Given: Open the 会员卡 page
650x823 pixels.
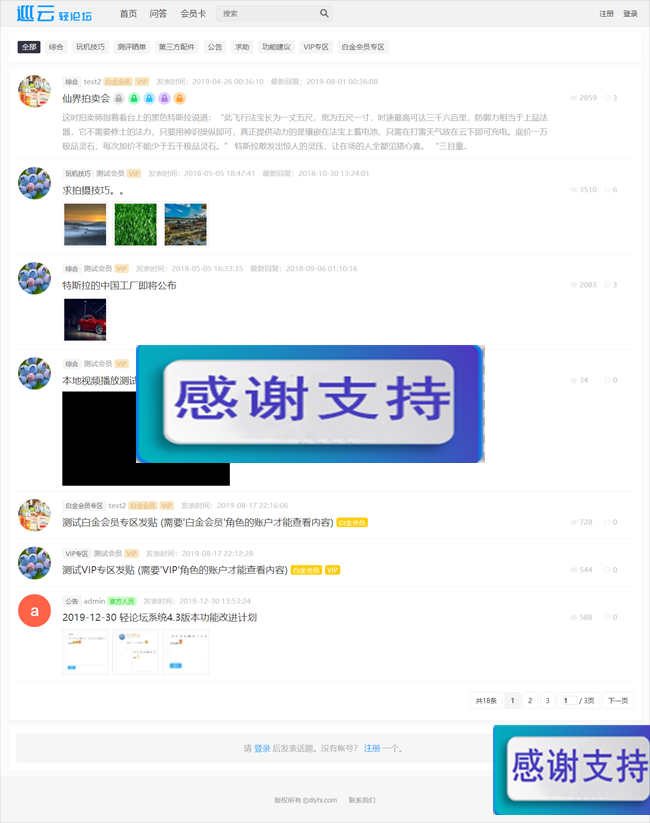Looking at the screenshot, I should pyautogui.click(x=193, y=14).
